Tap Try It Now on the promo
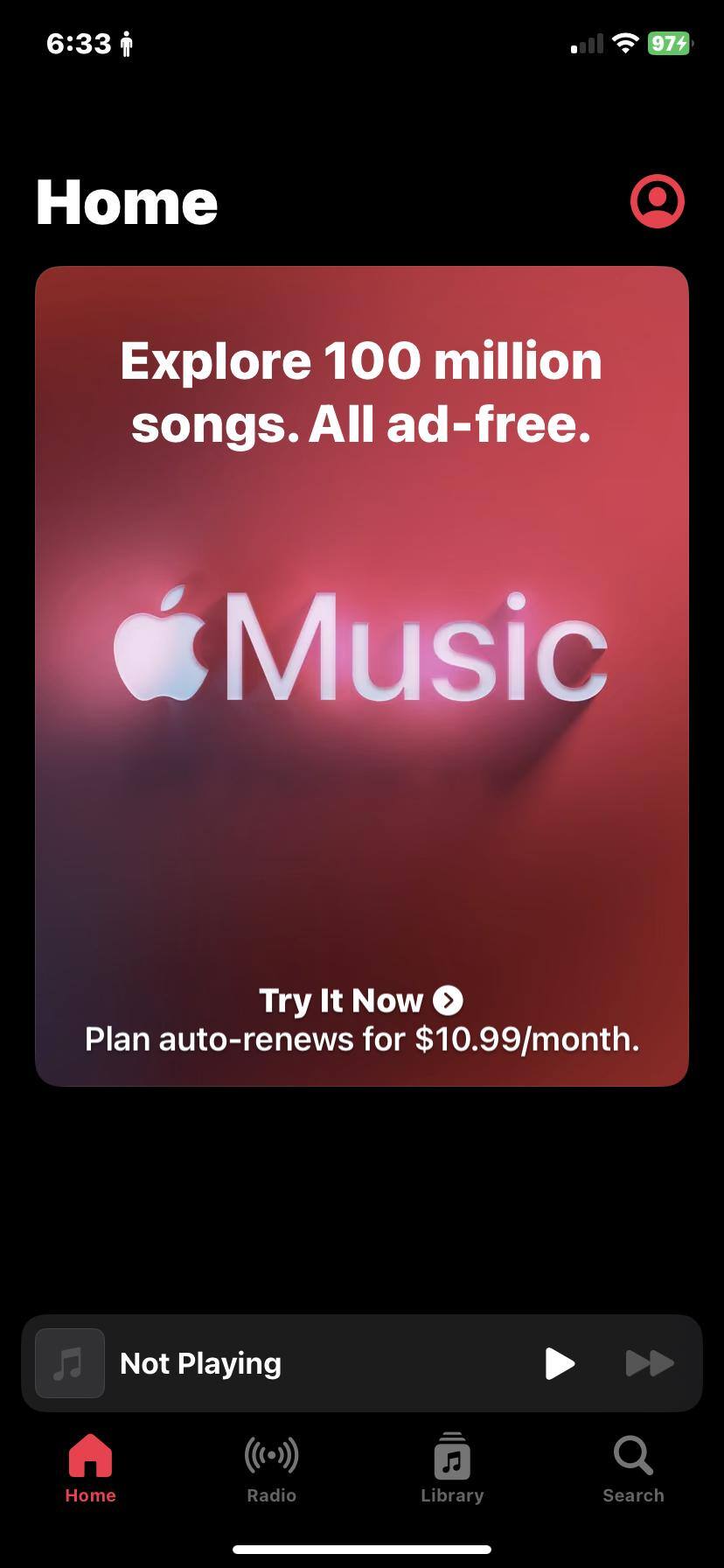This screenshot has width=724, height=1568. tap(360, 1000)
